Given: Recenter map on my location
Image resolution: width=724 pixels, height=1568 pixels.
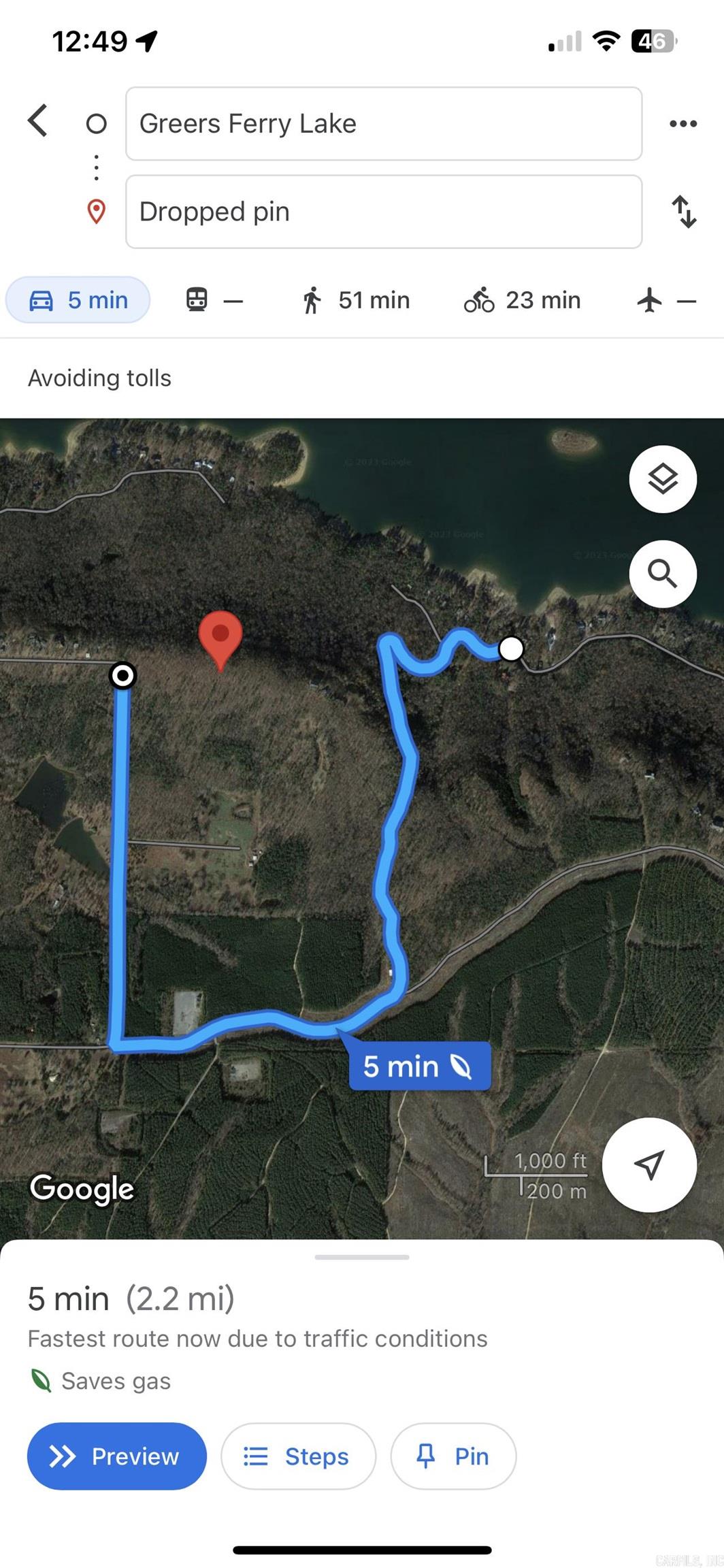Looking at the screenshot, I should click(648, 1164).
